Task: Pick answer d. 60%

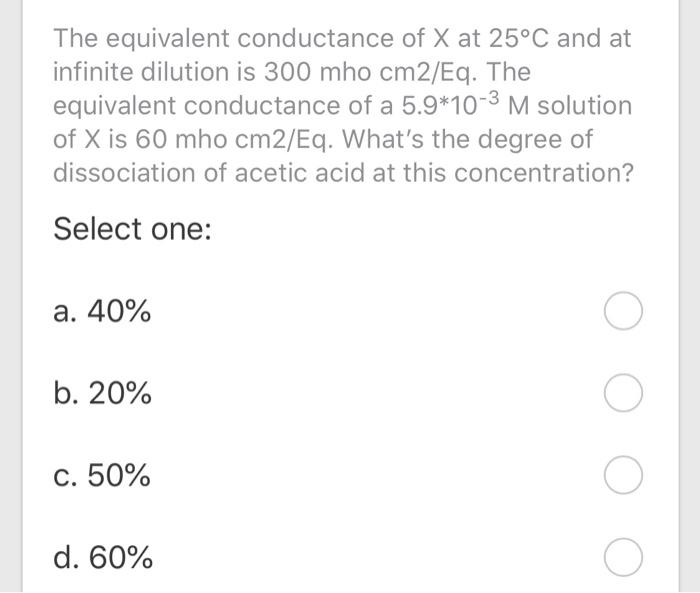Action: [623, 558]
